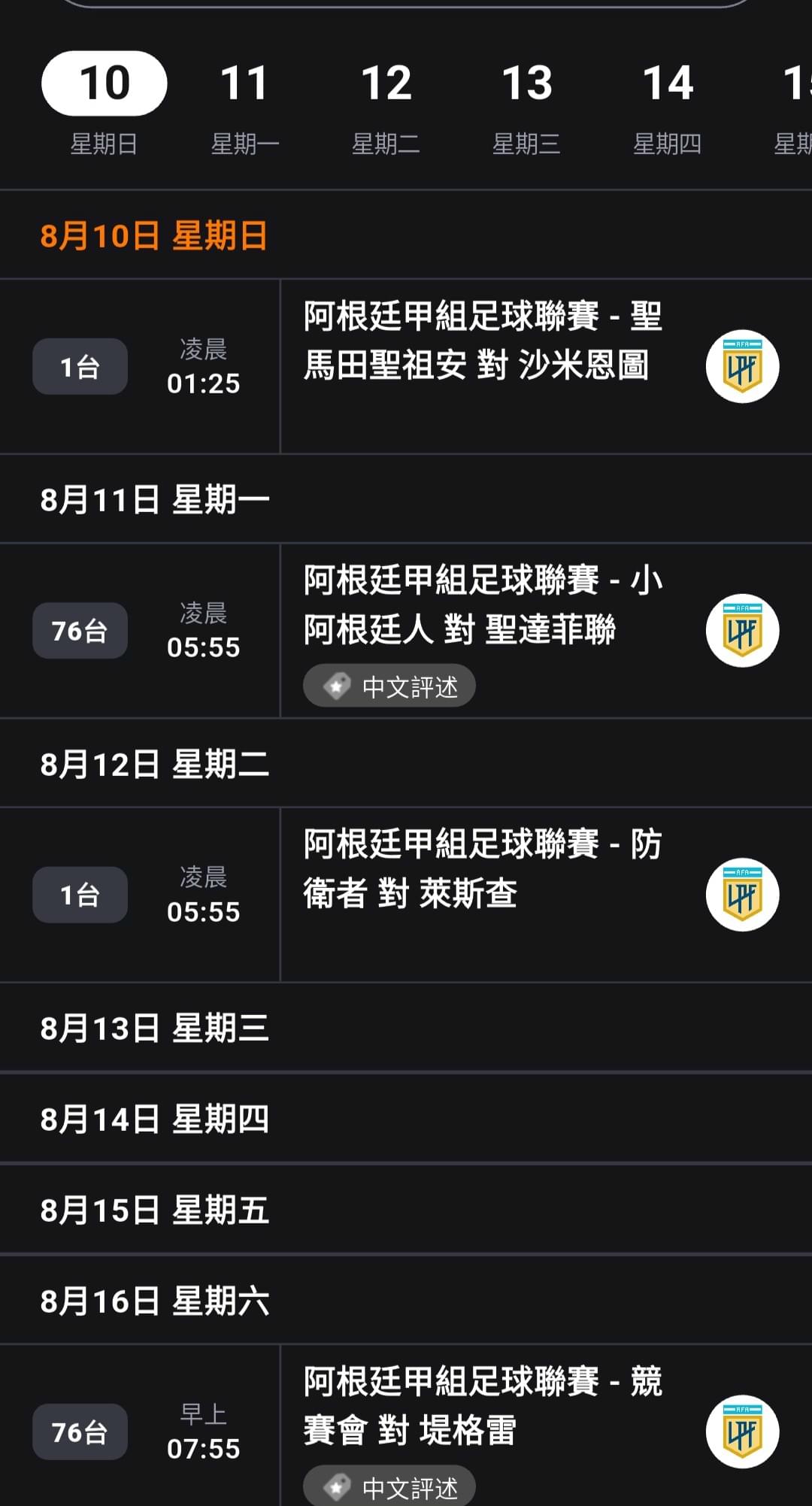Switch to date 11 星期一

[244, 105]
